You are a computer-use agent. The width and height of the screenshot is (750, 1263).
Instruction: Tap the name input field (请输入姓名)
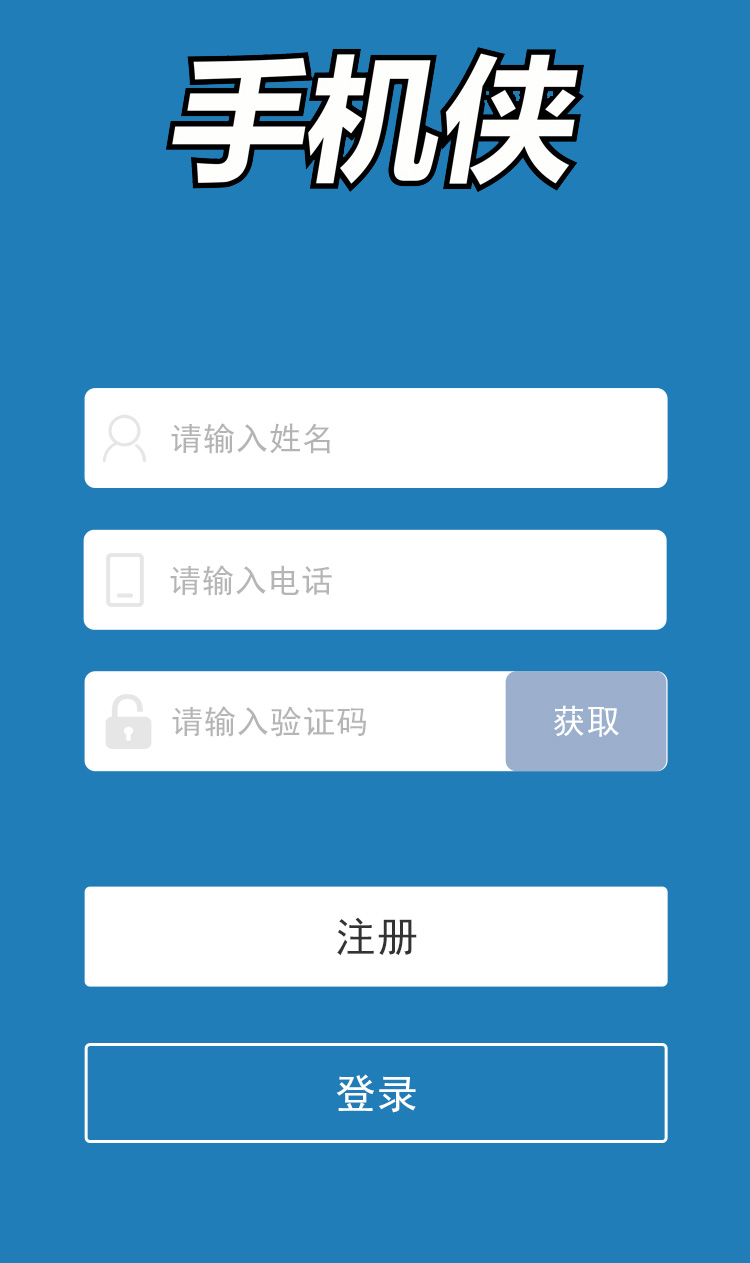pyautogui.click(x=400, y=438)
